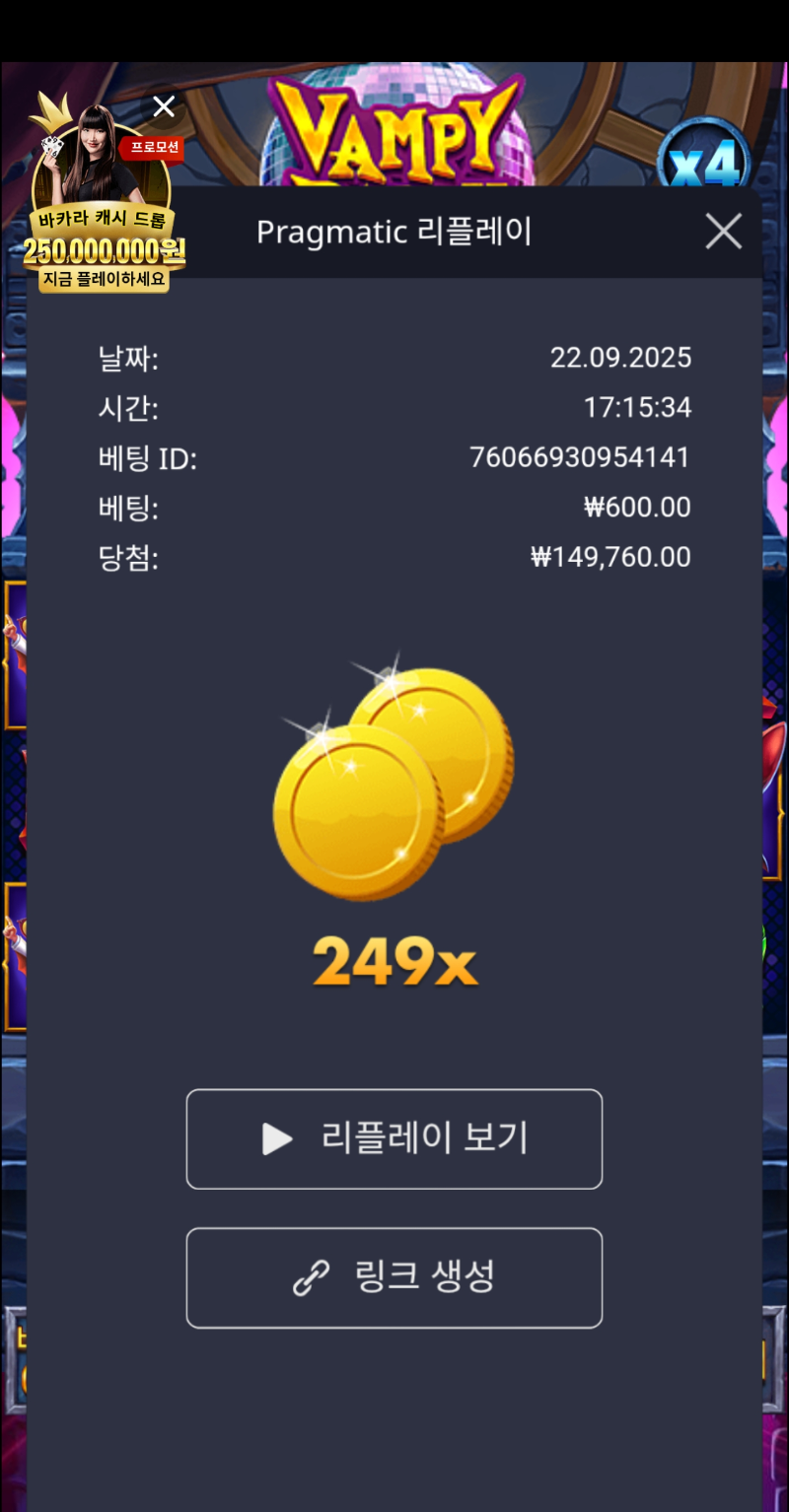Close the Pragmatic 리플레이 dialog
789x1512 pixels.
pyautogui.click(x=724, y=233)
